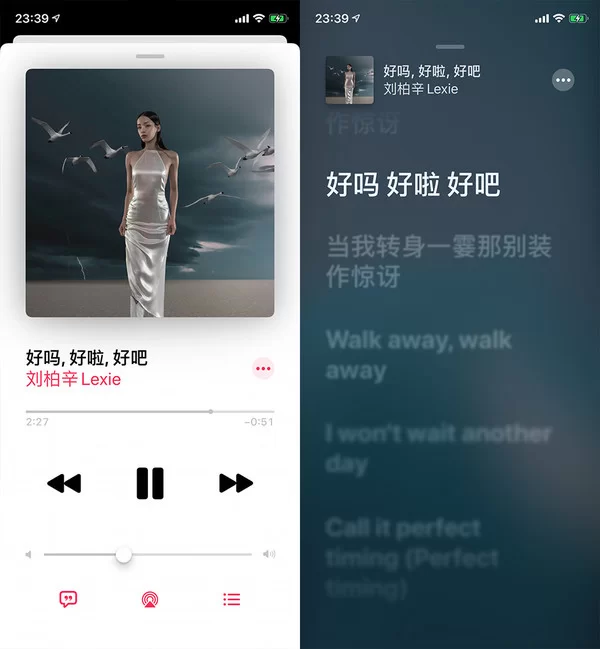The height and width of the screenshot is (649, 600).
Task: Show the Up Next queue list
Action: tap(232, 599)
